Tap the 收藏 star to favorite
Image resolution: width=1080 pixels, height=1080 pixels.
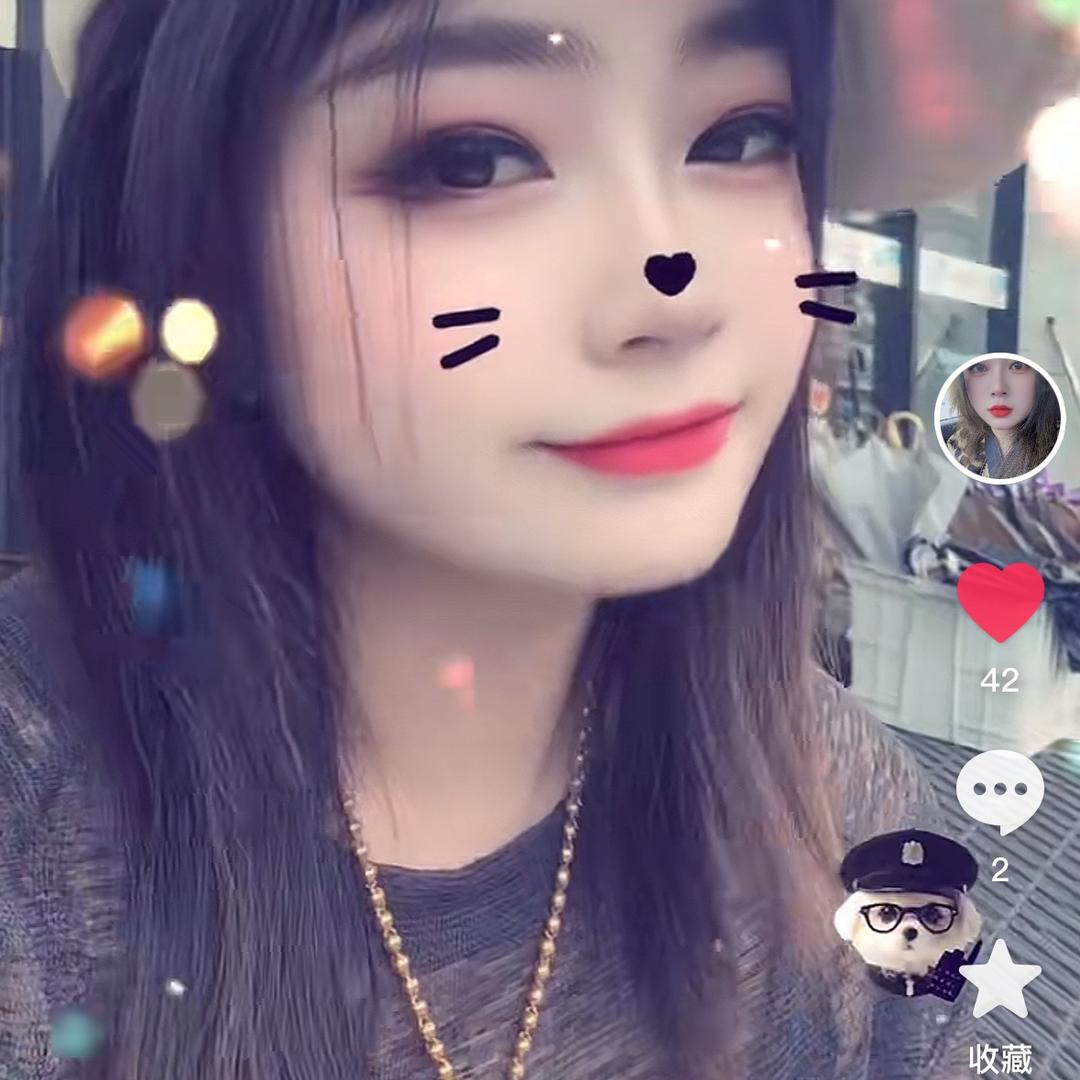click(x=1000, y=979)
